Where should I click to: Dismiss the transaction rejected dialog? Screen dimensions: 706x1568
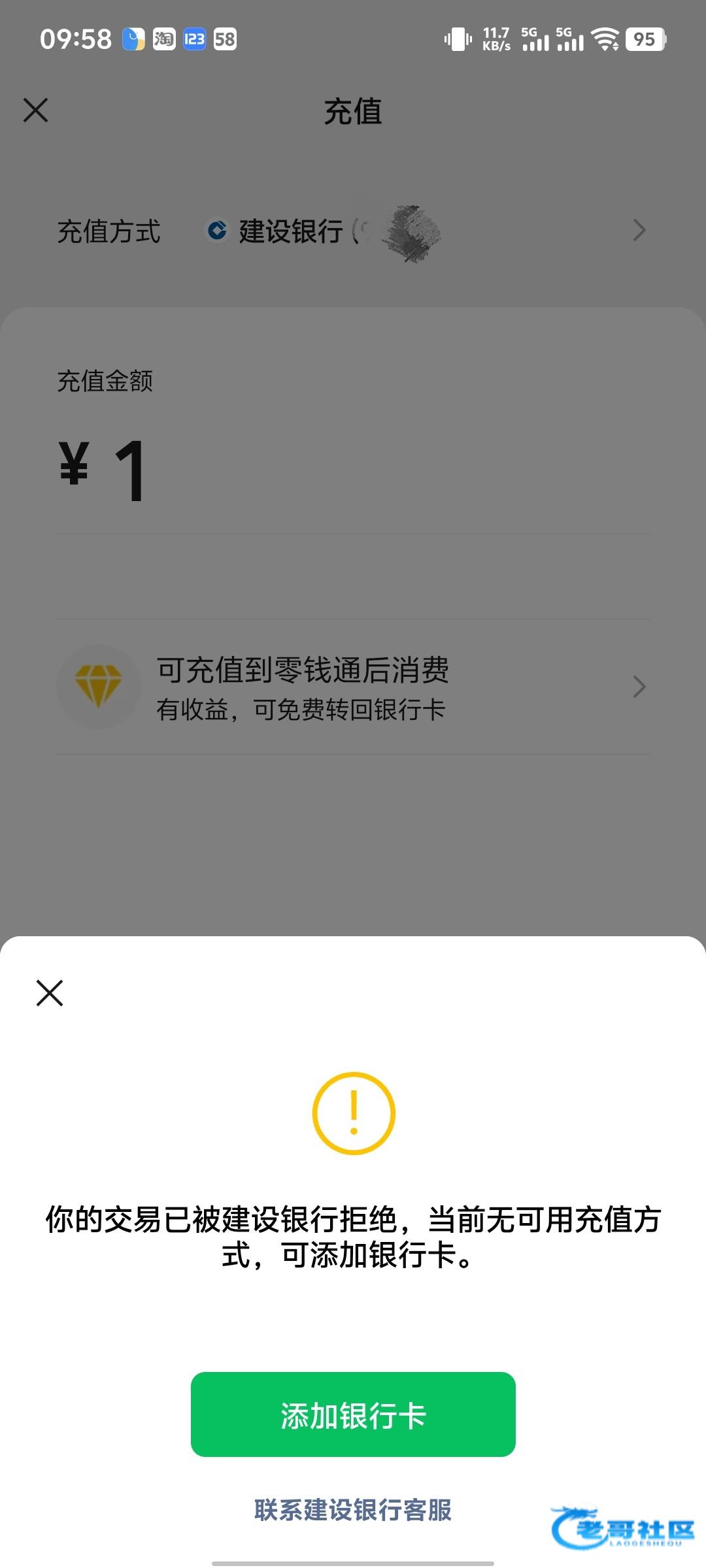coord(50,993)
